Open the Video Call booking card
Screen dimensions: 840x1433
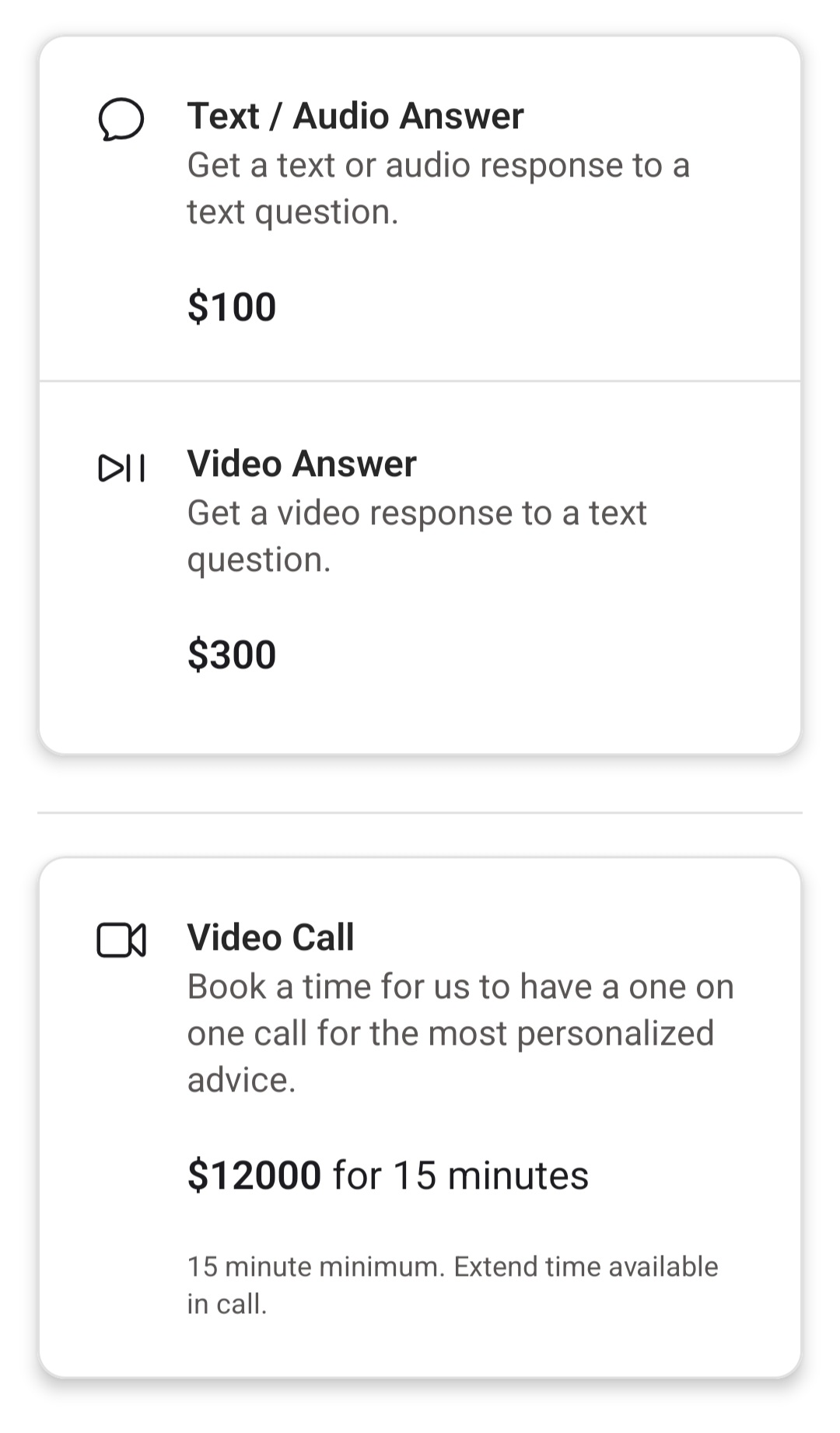[x=420, y=1118]
